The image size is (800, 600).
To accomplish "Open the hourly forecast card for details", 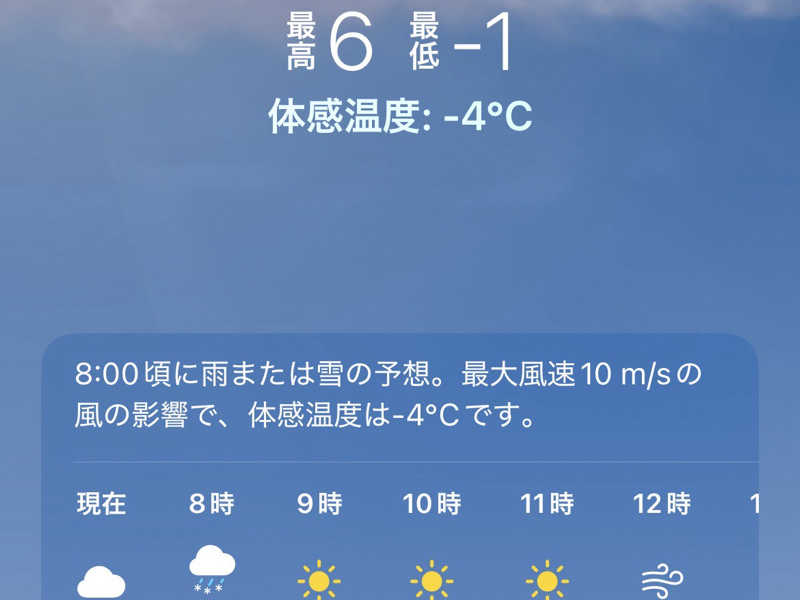I will pyautogui.click(x=400, y=396).
